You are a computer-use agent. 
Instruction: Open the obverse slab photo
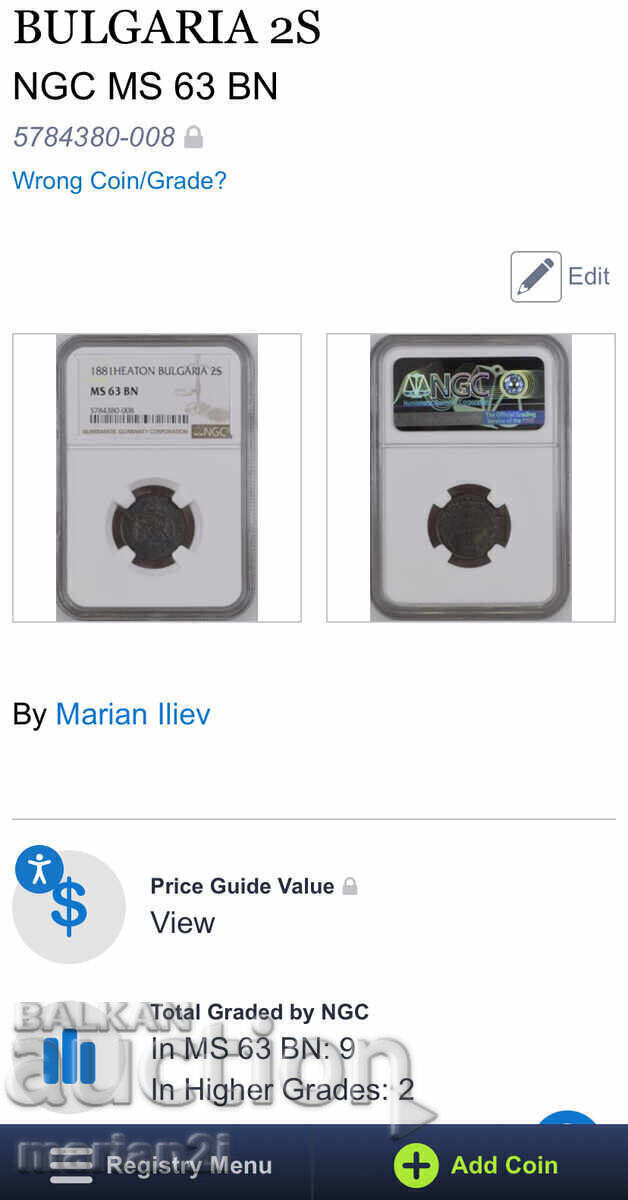(x=157, y=478)
